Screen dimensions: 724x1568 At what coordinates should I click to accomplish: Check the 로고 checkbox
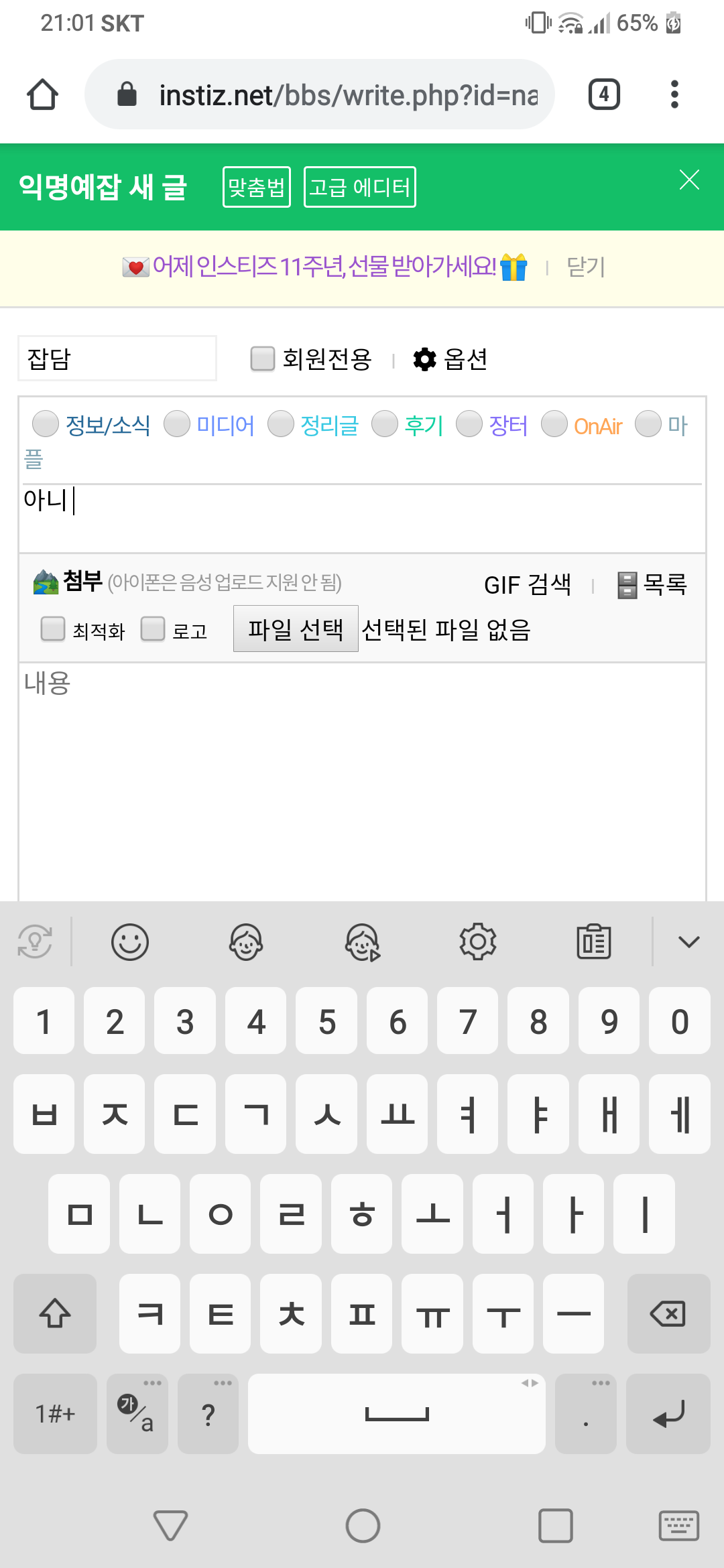(x=153, y=629)
